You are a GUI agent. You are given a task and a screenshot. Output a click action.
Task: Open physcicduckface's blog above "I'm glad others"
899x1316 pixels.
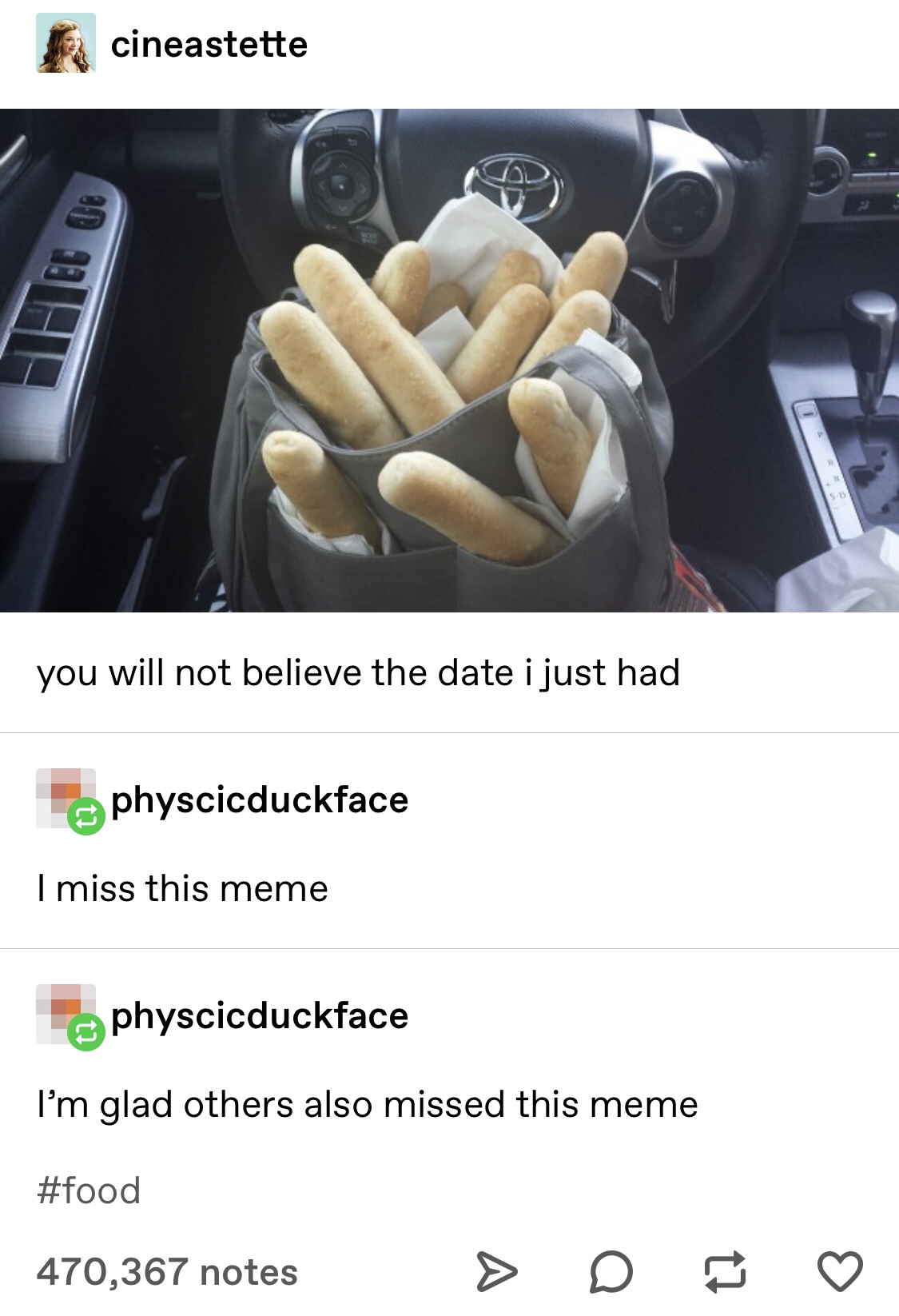tap(260, 1016)
